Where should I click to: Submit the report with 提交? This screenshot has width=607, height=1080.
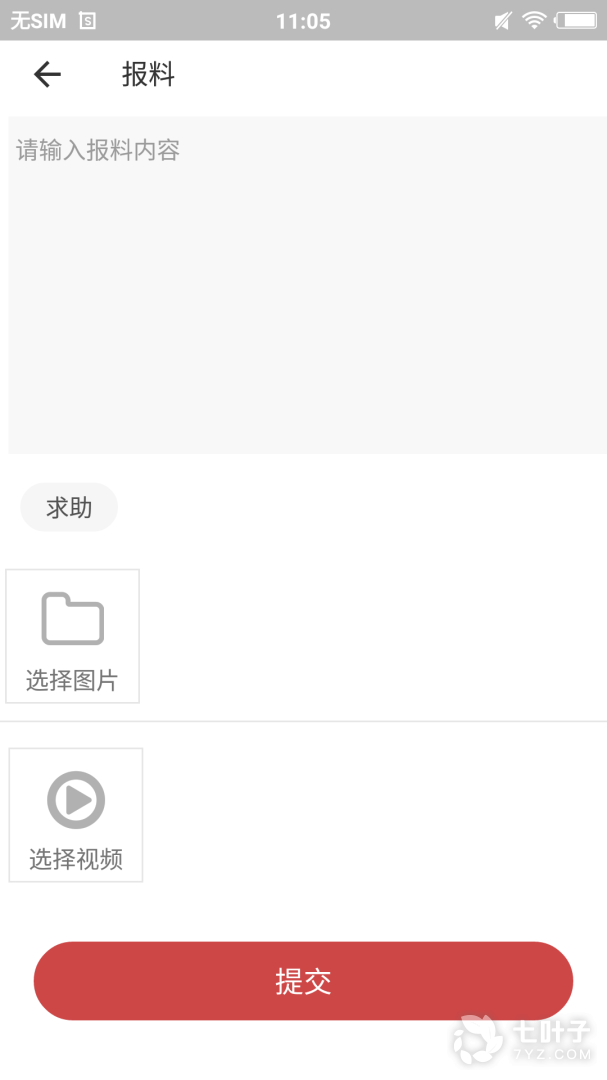[x=303, y=981]
